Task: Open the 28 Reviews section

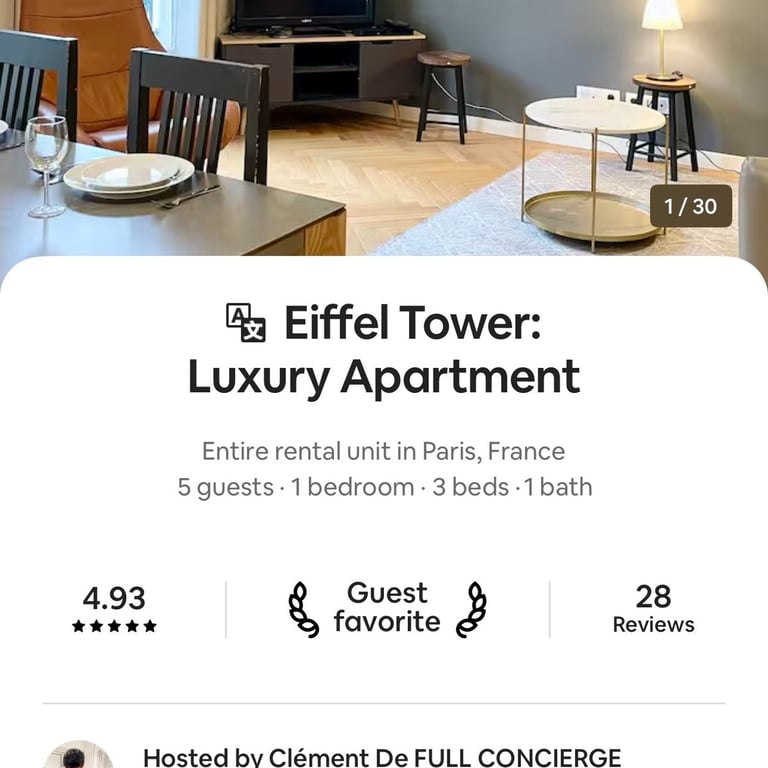Action: click(x=653, y=609)
